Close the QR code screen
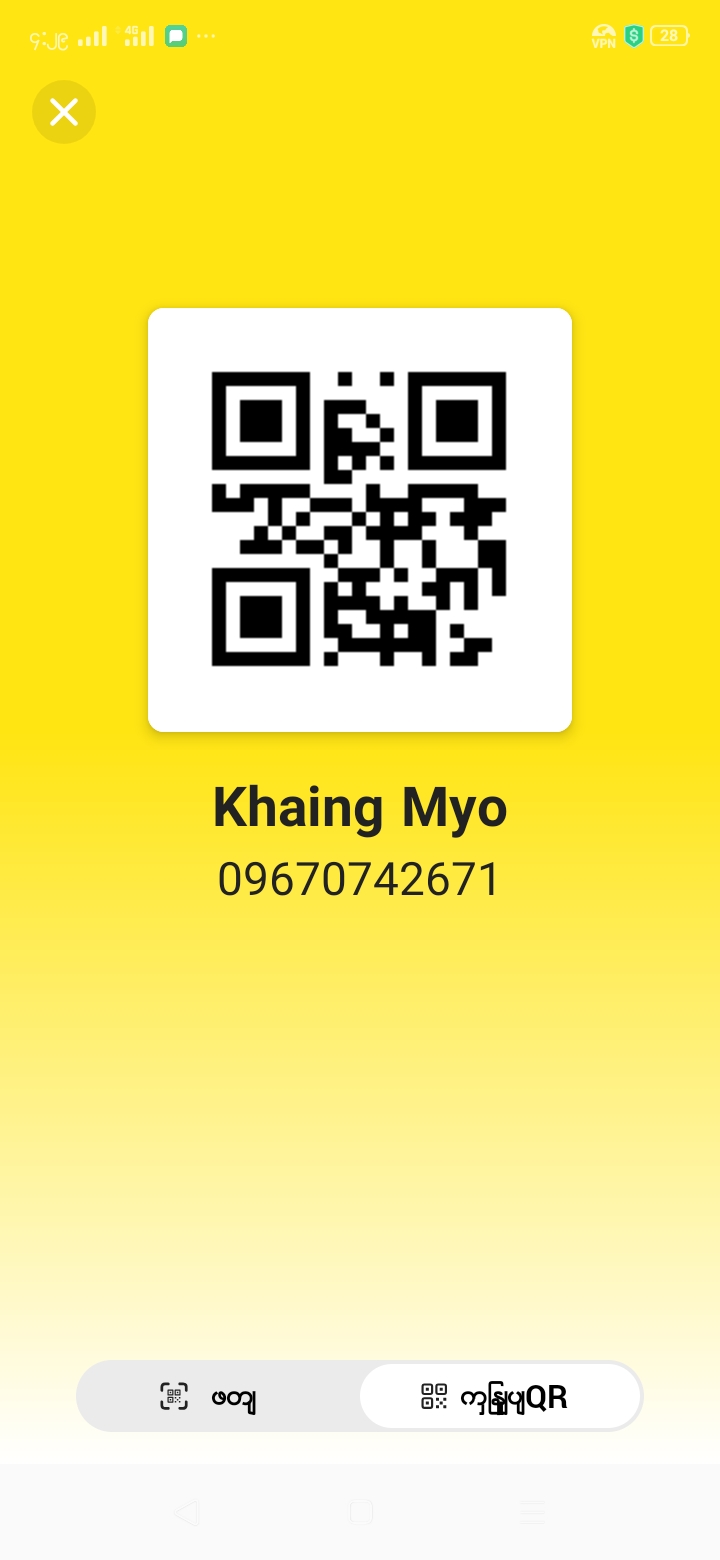The height and width of the screenshot is (1560, 720). (64, 112)
